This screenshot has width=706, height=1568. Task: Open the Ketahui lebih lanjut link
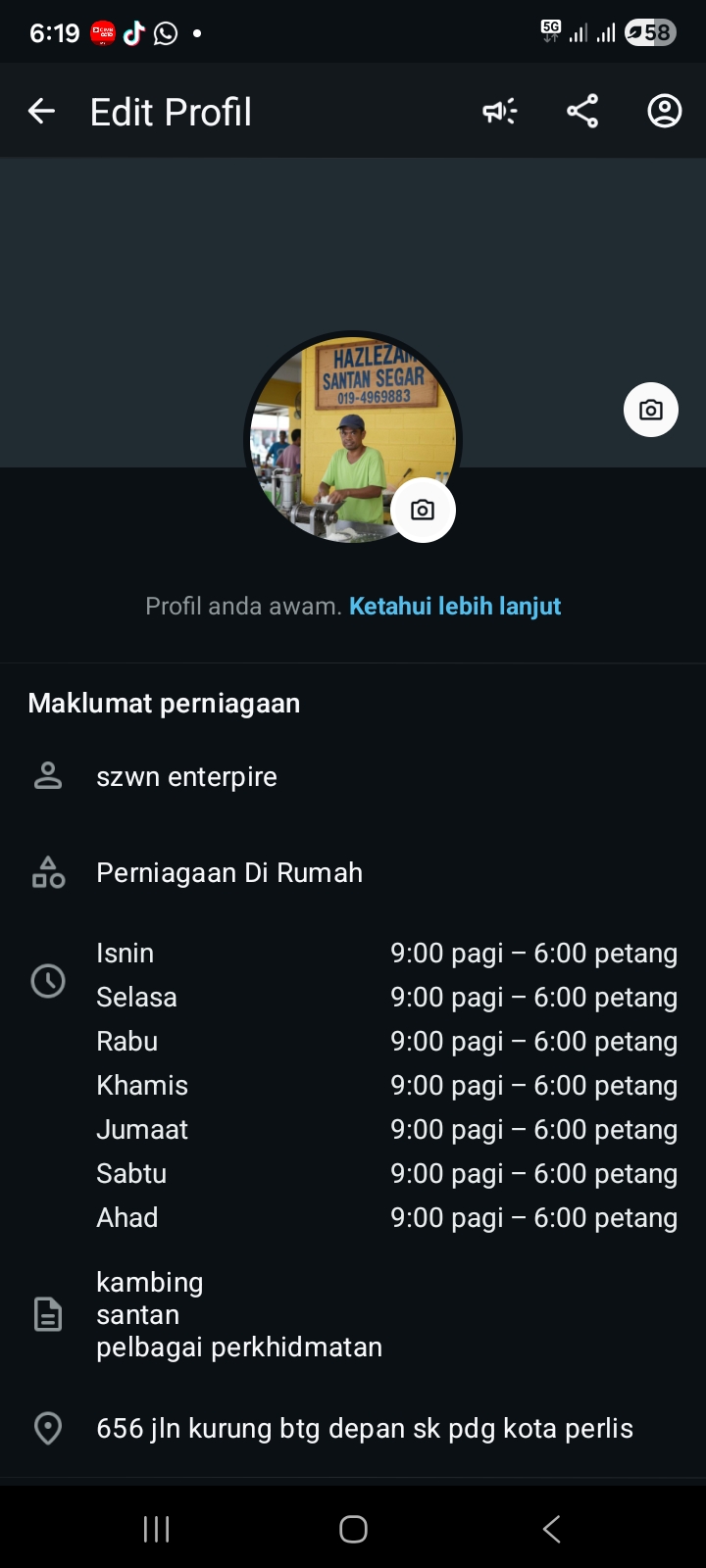(455, 606)
